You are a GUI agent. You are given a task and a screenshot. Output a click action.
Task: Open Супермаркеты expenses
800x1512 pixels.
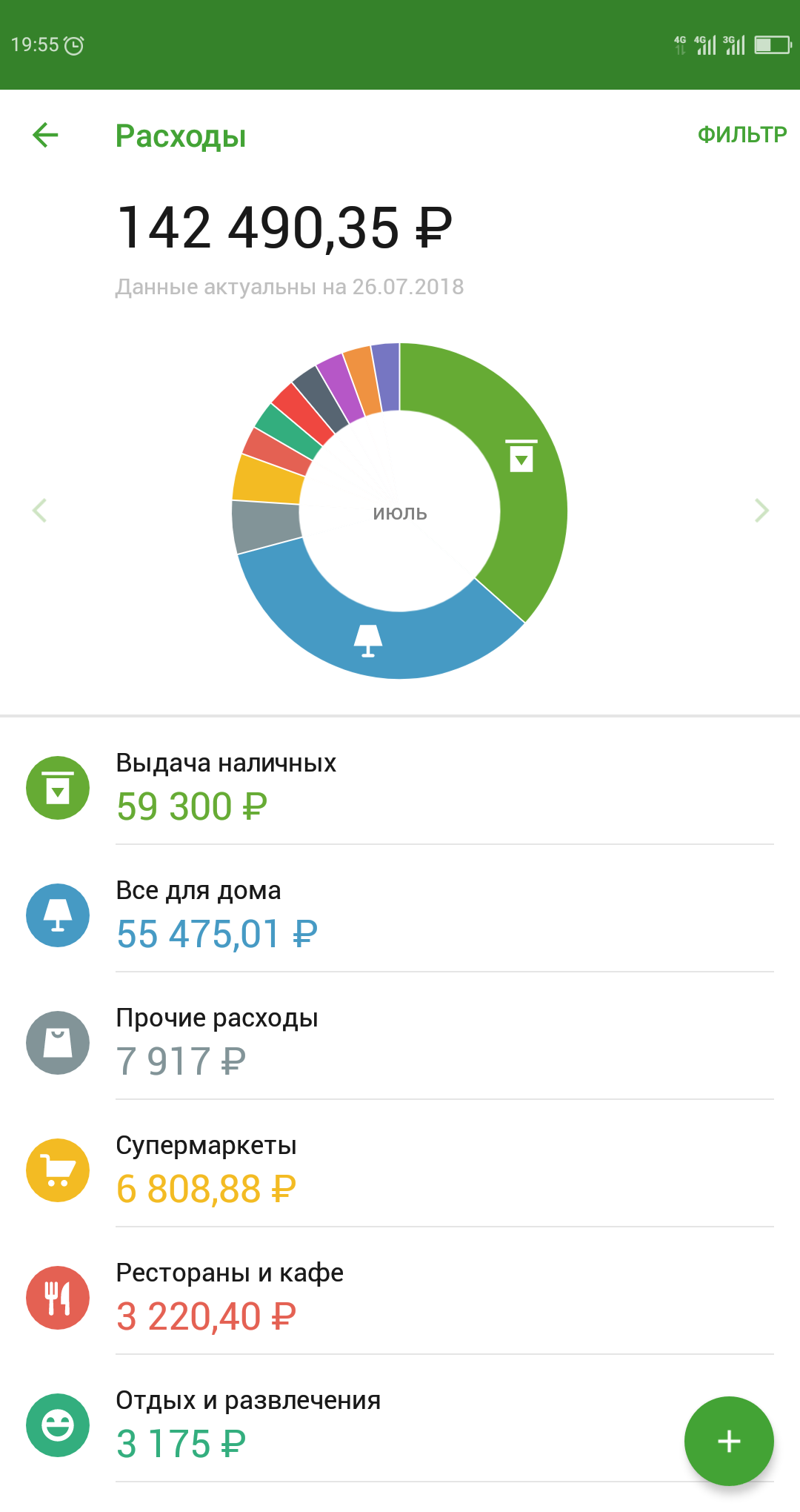(400, 1170)
